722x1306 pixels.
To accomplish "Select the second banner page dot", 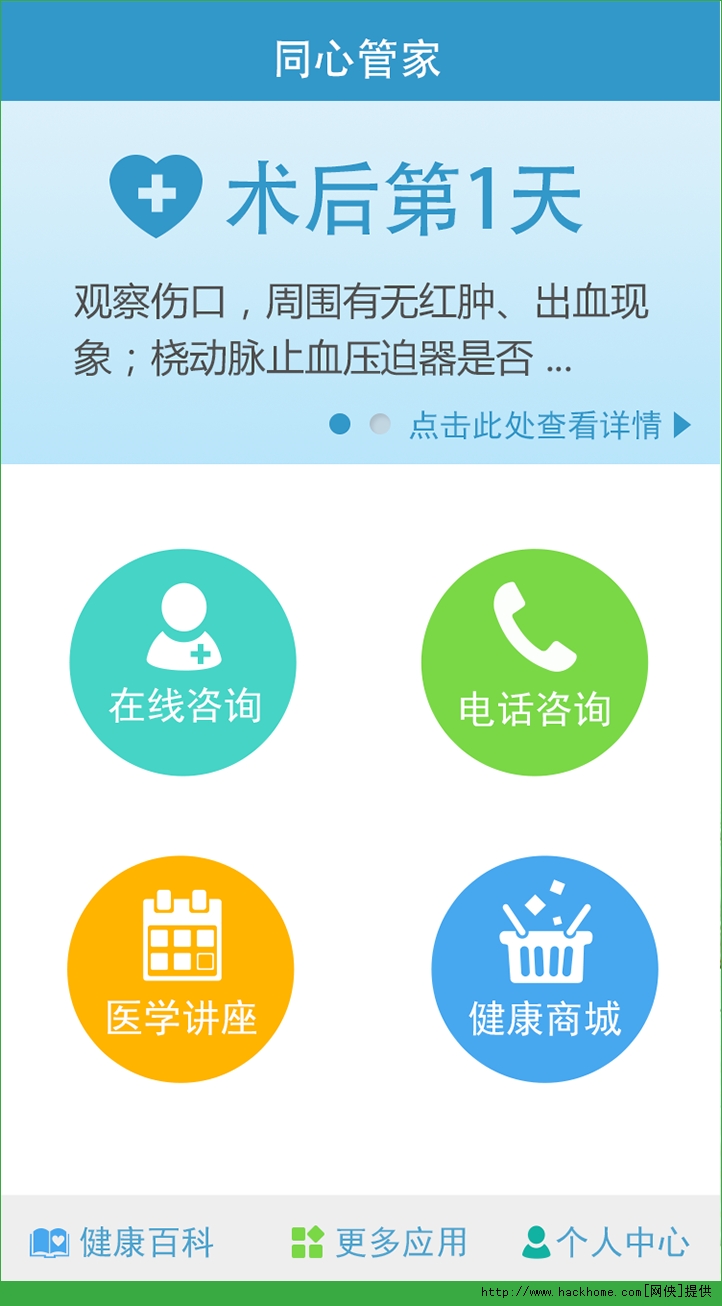I will [x=379, y=424].
